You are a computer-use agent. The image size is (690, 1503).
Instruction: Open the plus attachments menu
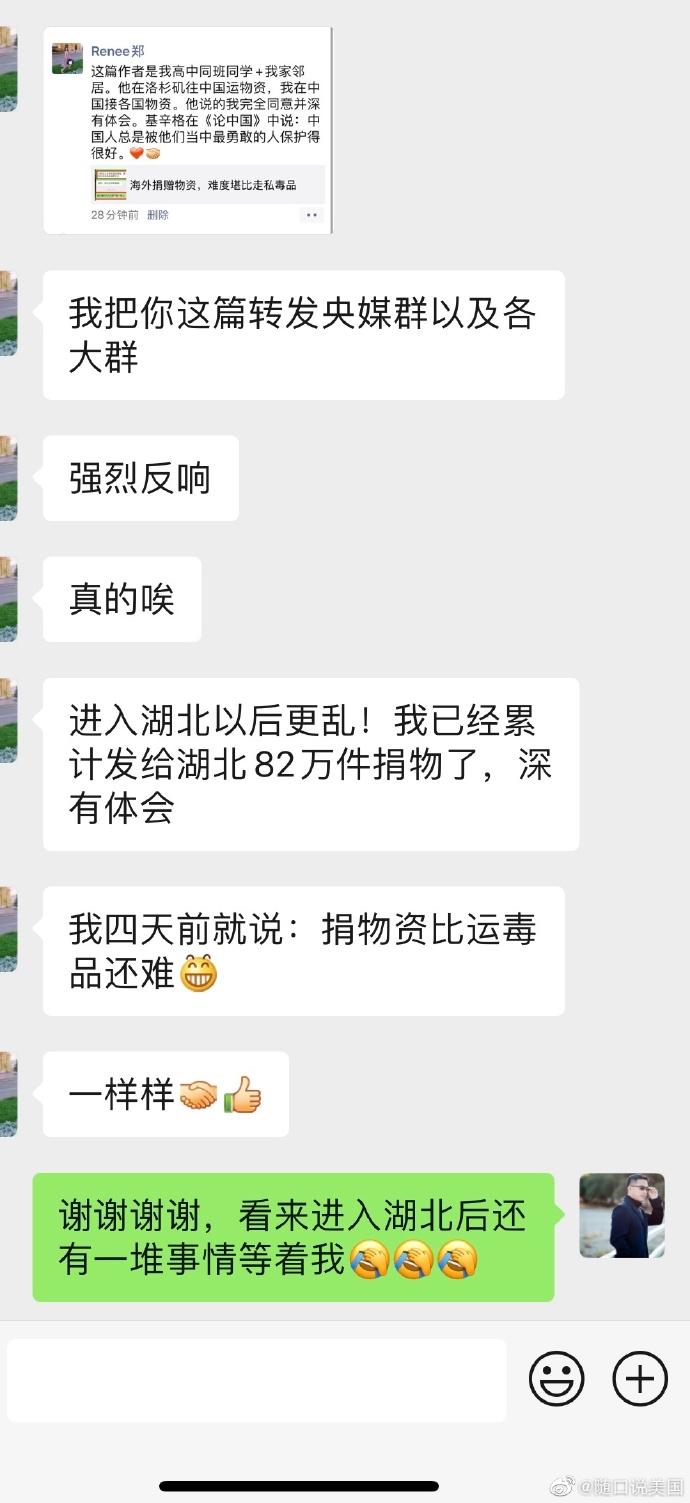(x=639, y=1380)
